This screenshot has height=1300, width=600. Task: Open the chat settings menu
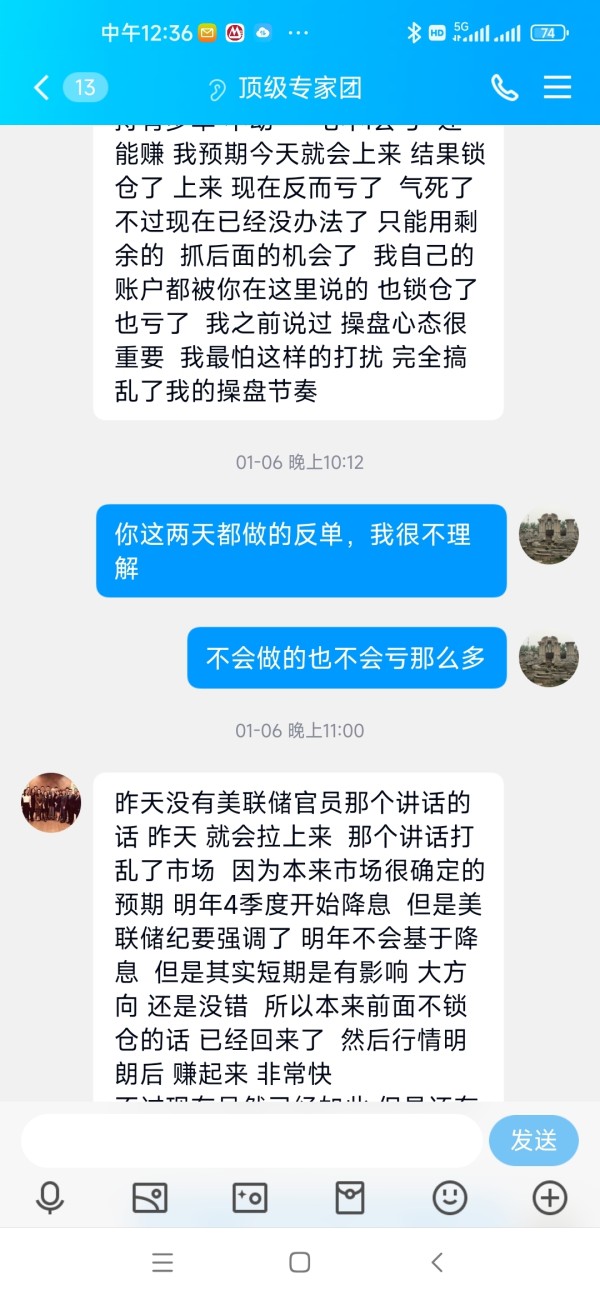click(557, 88)
